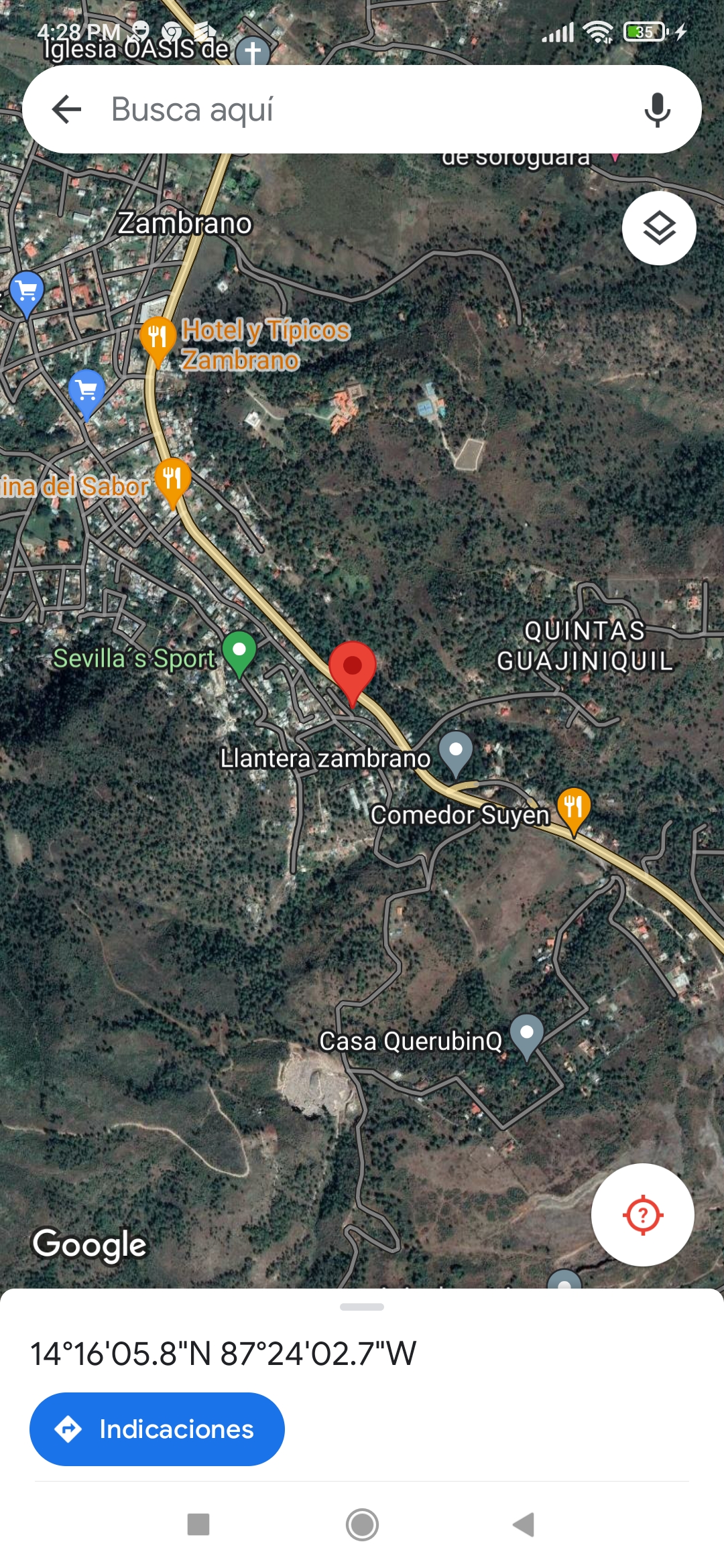Screen dimensions: 724x1568
Task: Start voice search with the microphone
Action: tap(657, 109)
